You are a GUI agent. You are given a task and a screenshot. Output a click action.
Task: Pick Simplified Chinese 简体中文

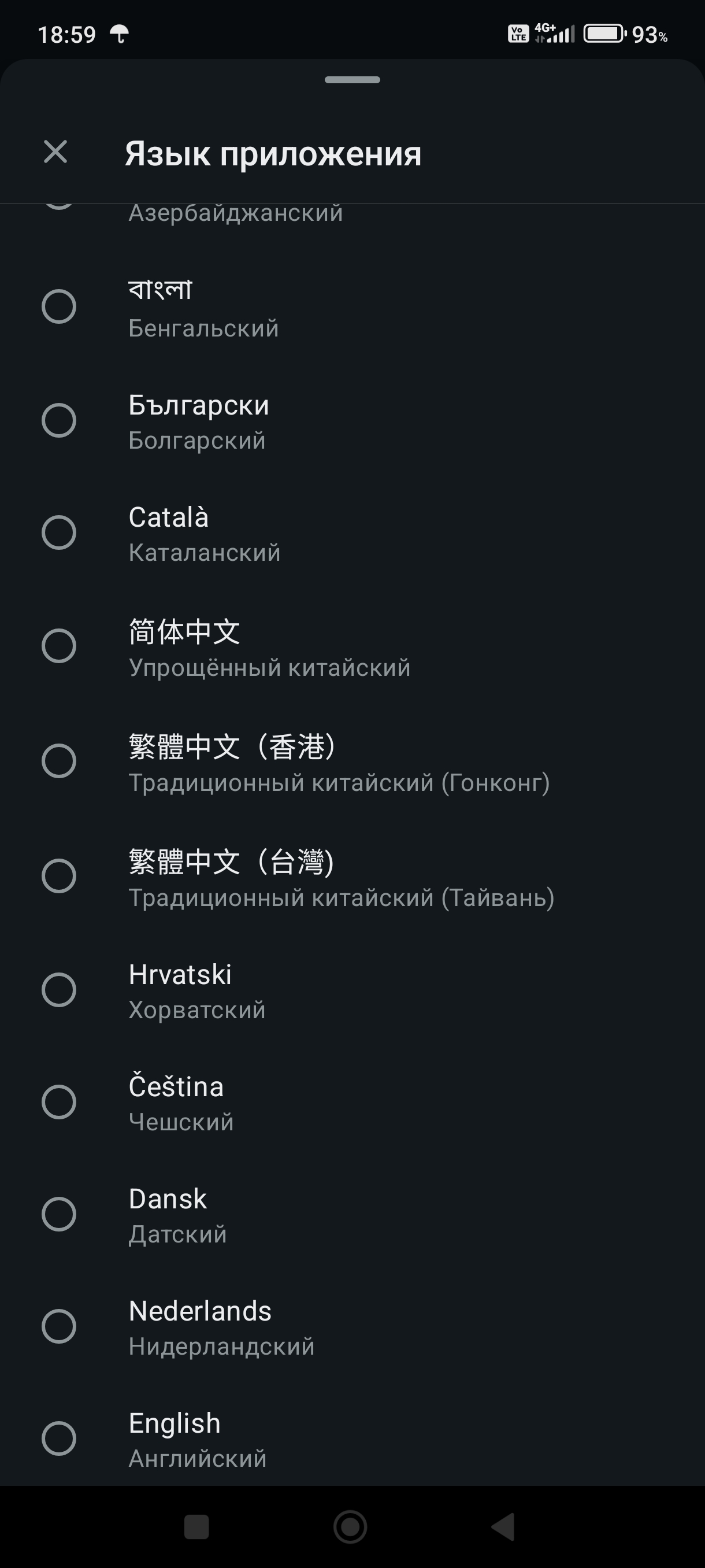[59, 646]
